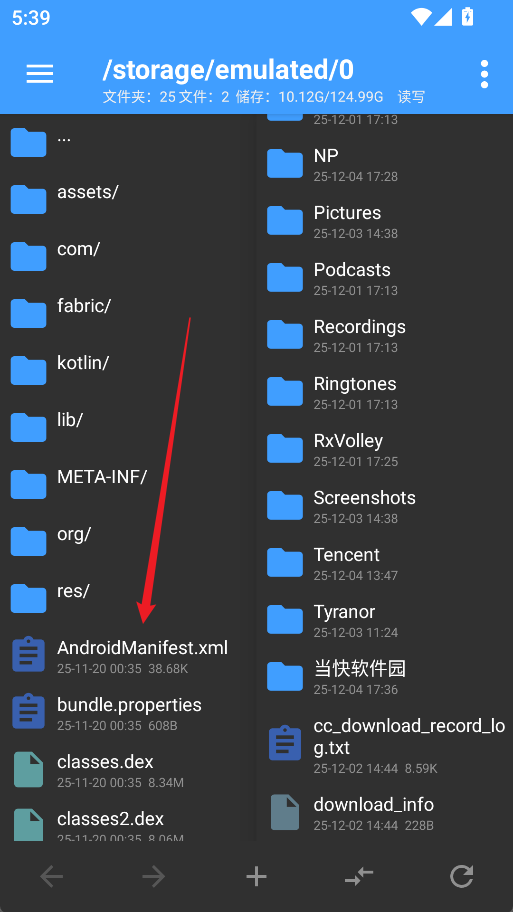The height and width of the screenshot is (912, 513).
Task: Open AndroidManifest.xml file
Action: pos(128,656)
